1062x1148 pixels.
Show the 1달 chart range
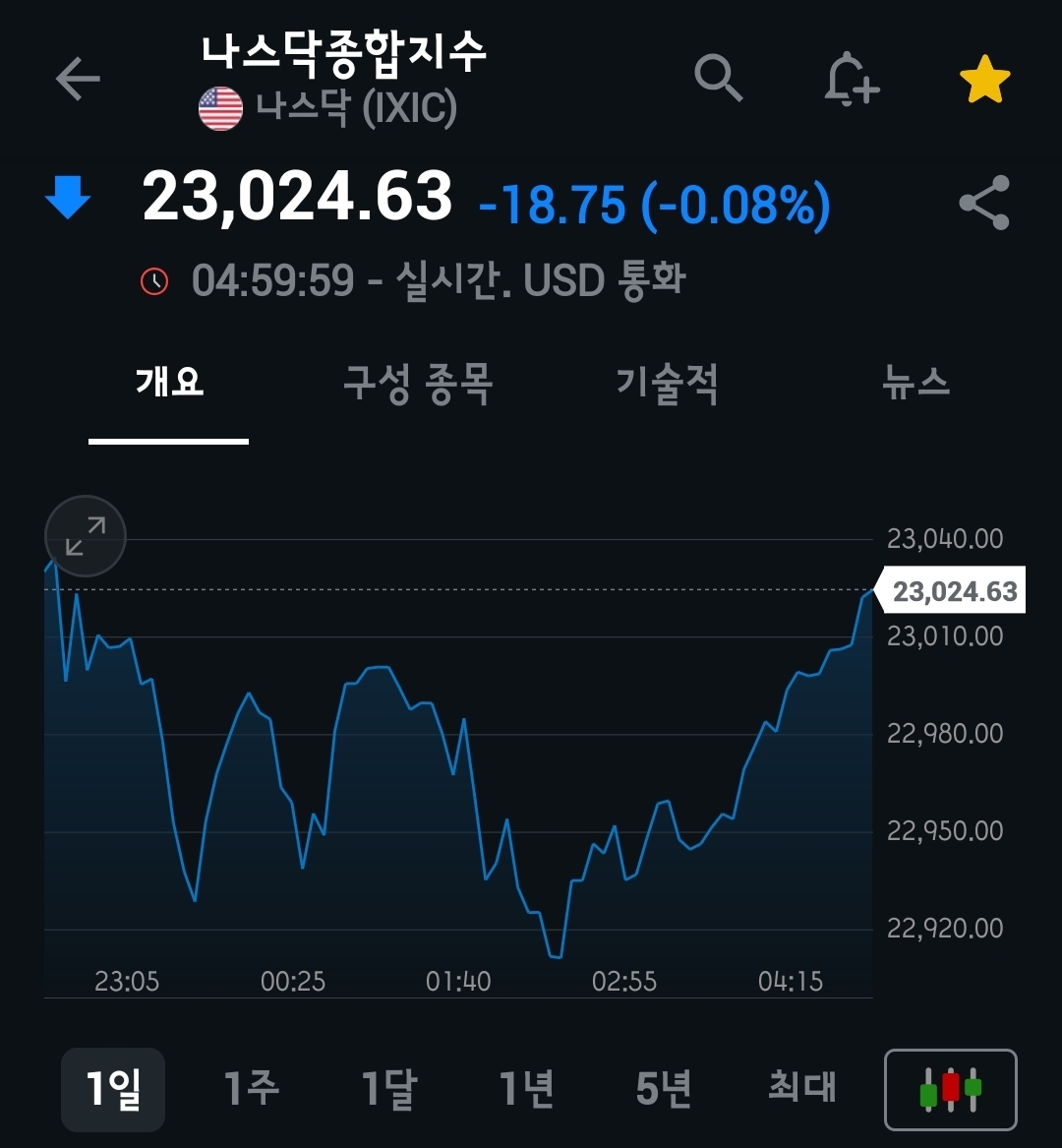pos(389,1089)
